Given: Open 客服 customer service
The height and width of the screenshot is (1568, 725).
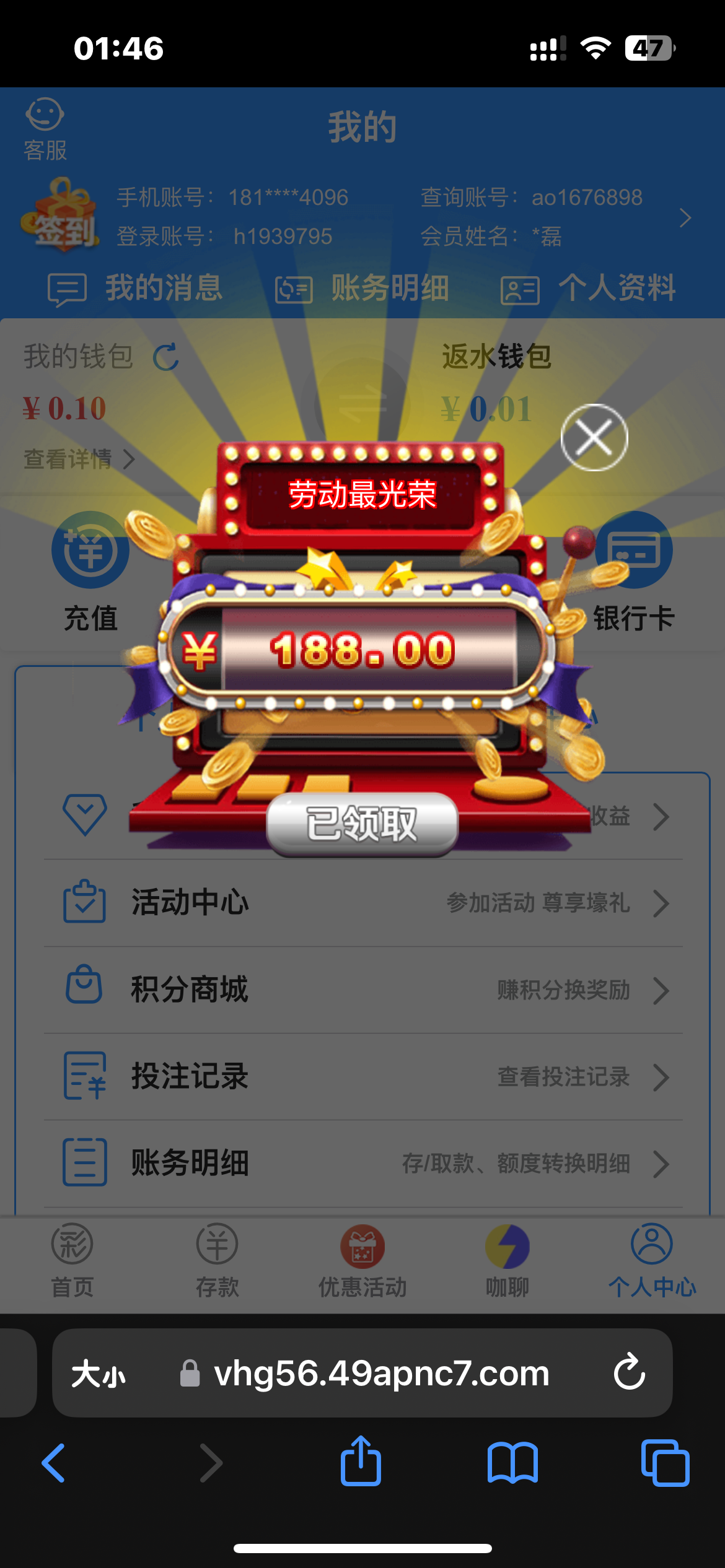Looking at the screenshot, I should click(45, 129).
